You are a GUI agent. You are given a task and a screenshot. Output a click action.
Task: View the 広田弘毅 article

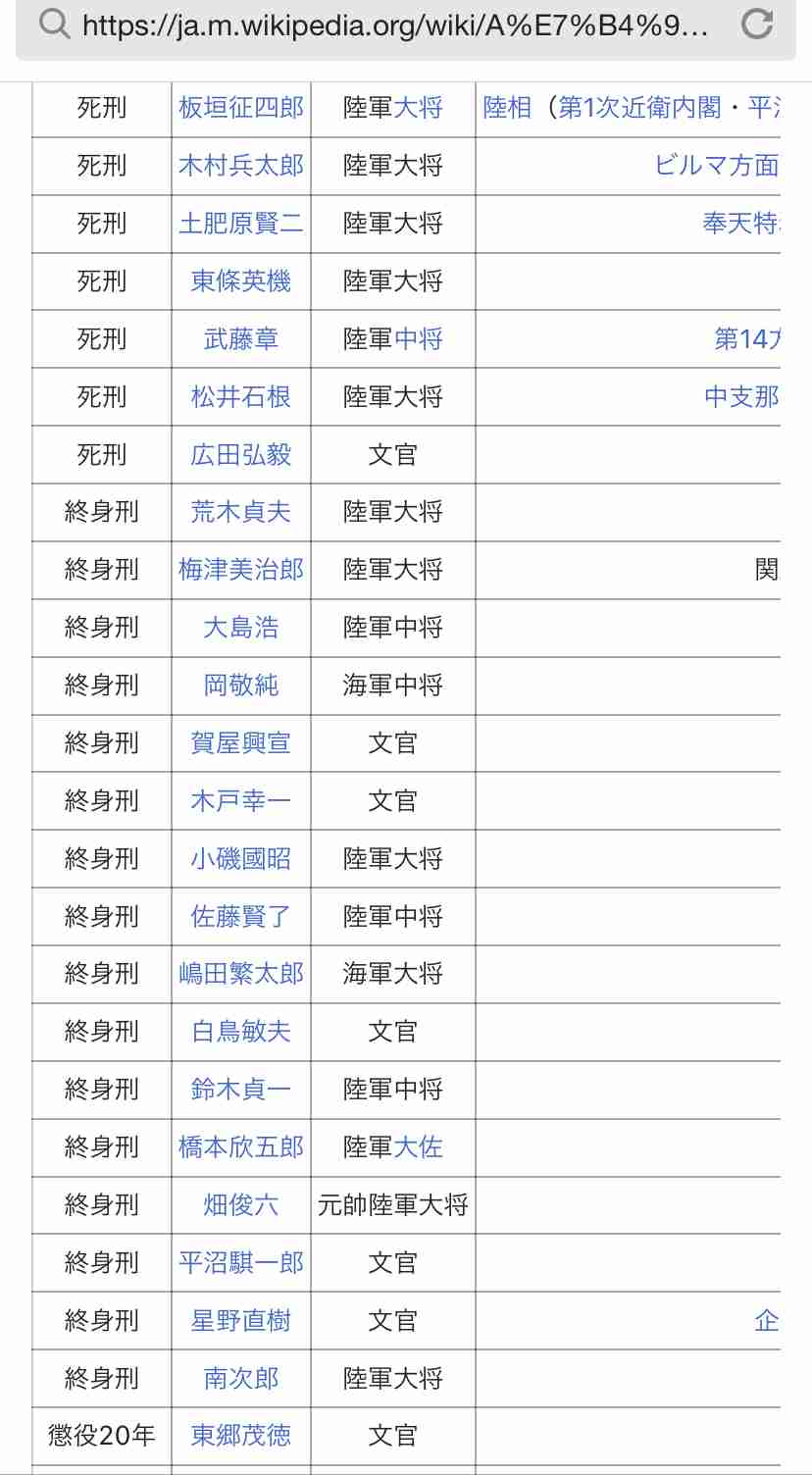(x=241, y=455)
